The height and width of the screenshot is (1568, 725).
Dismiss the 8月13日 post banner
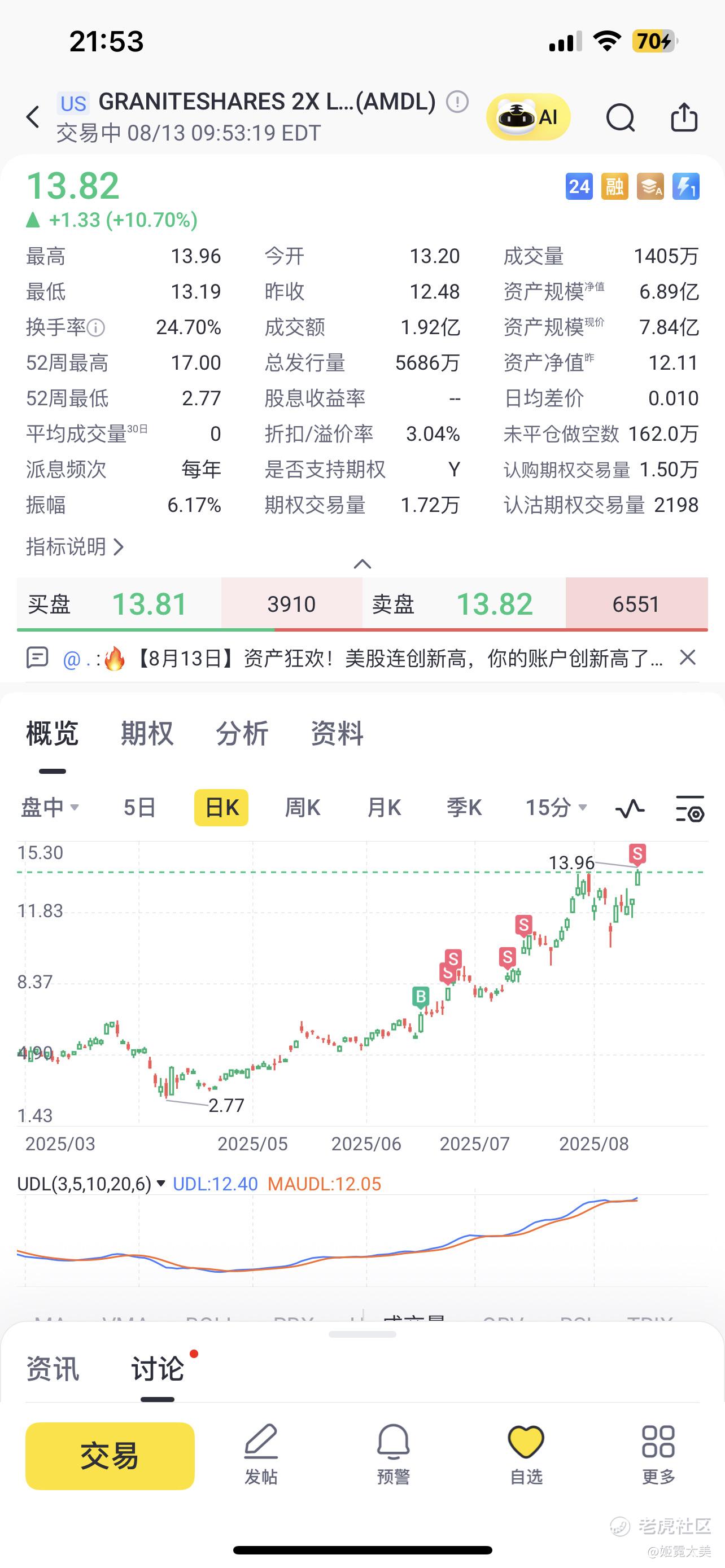[687, 658]
